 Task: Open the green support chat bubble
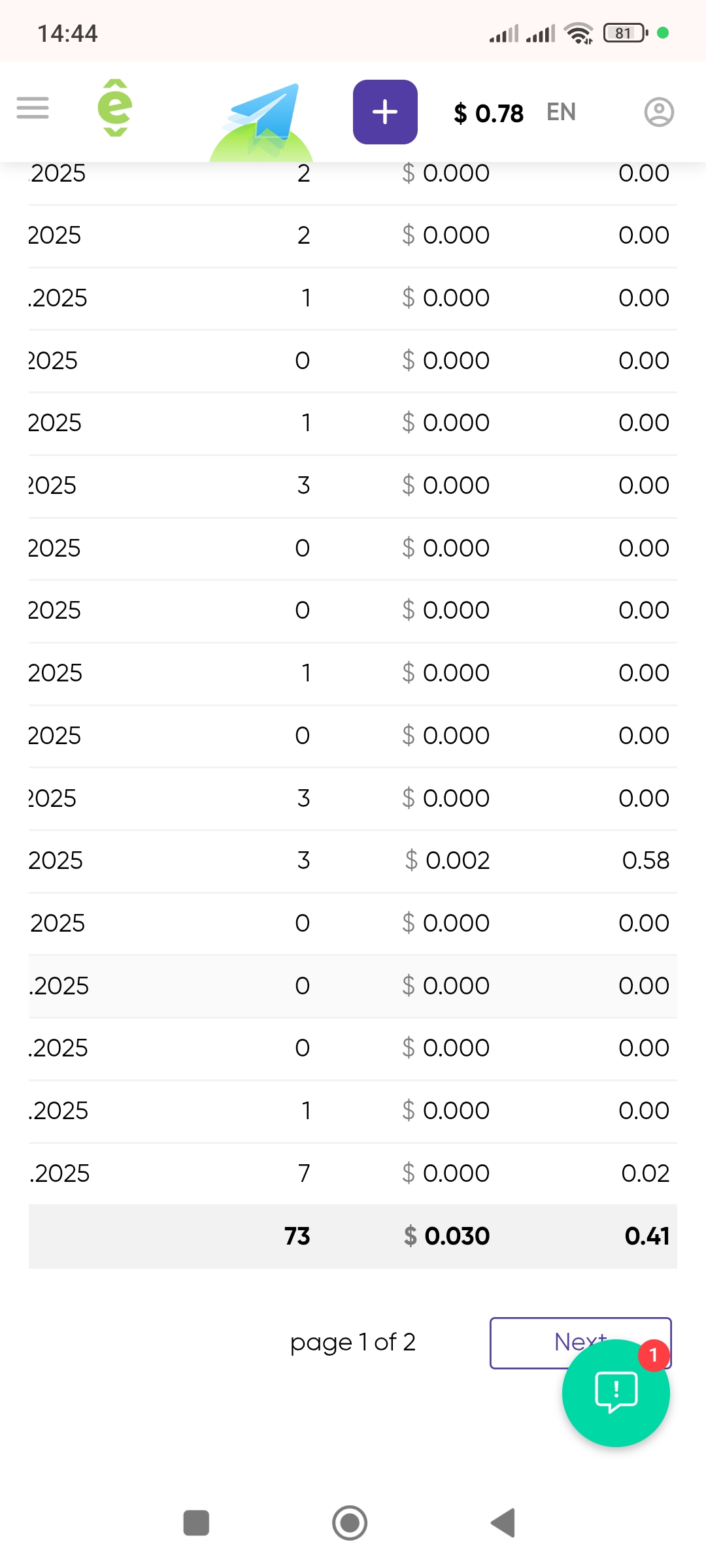(x=616, y=1393)
